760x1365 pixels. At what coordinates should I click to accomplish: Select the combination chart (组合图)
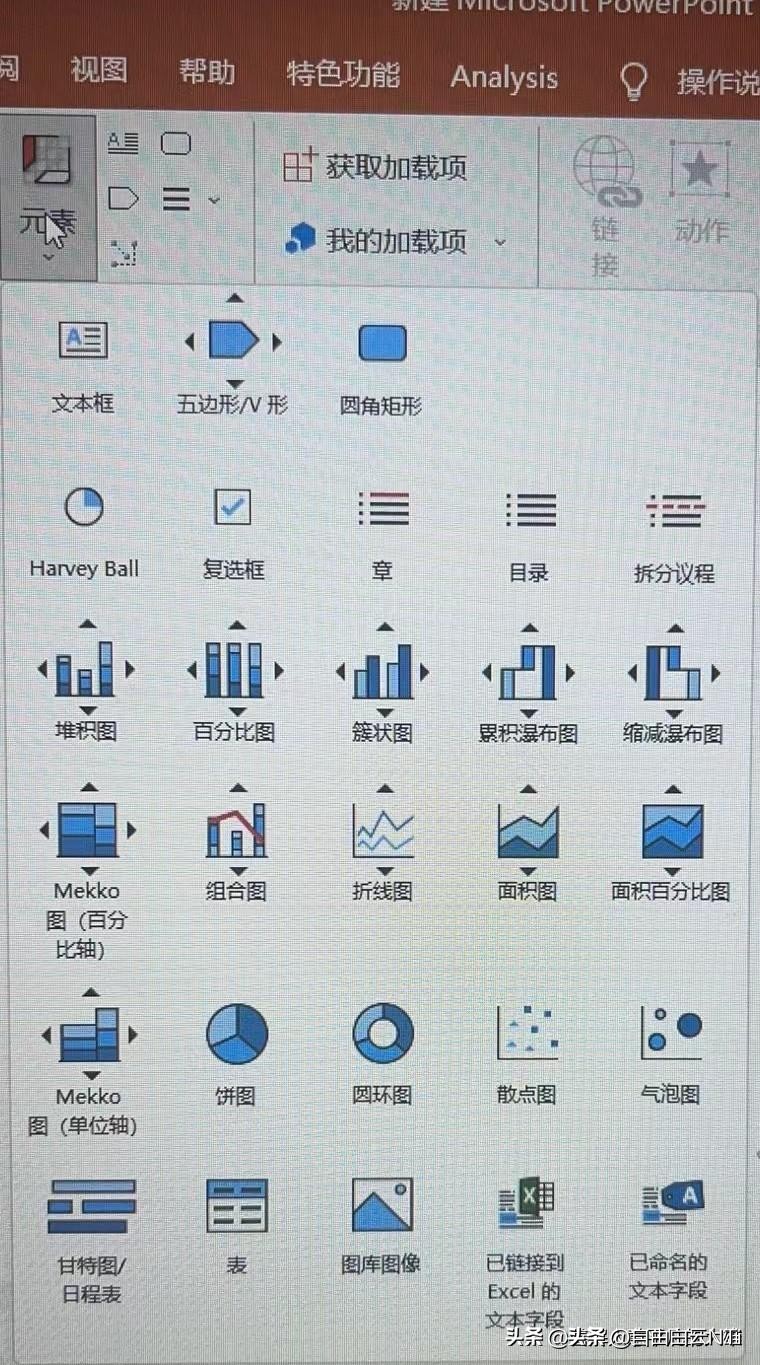tap(236, 842)
